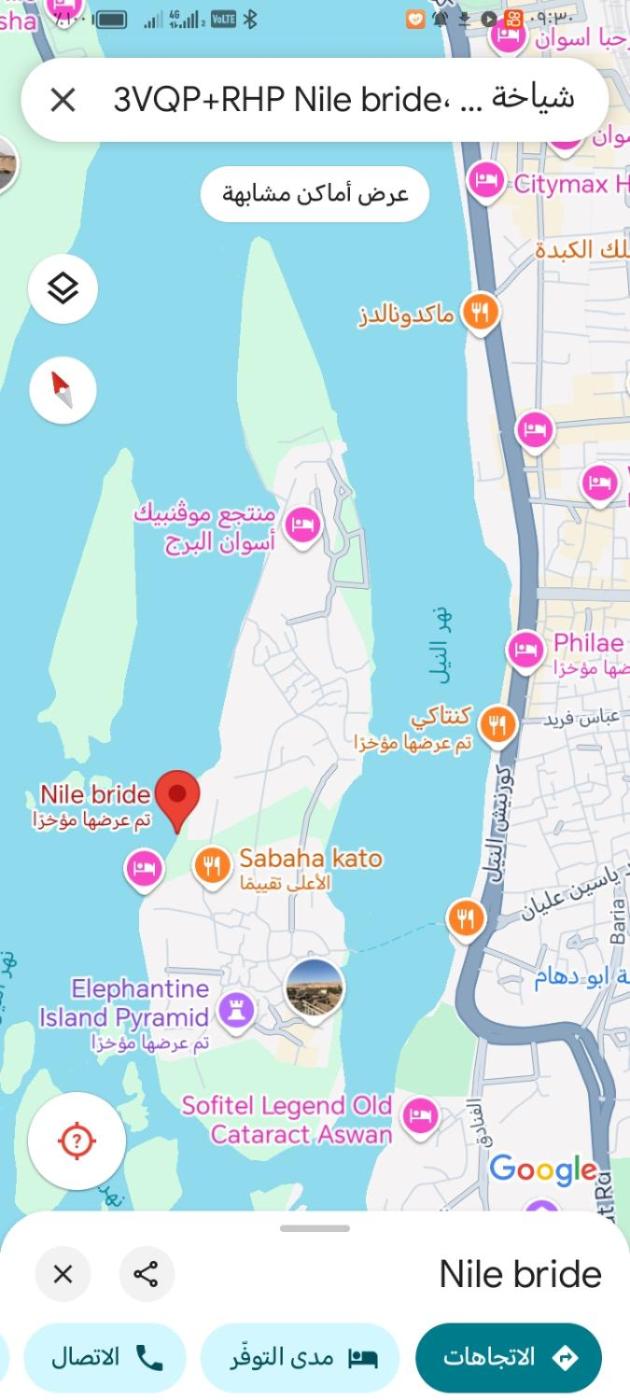
Task: Check availability via مدى التوفّر
Action: coord(299,1357)
